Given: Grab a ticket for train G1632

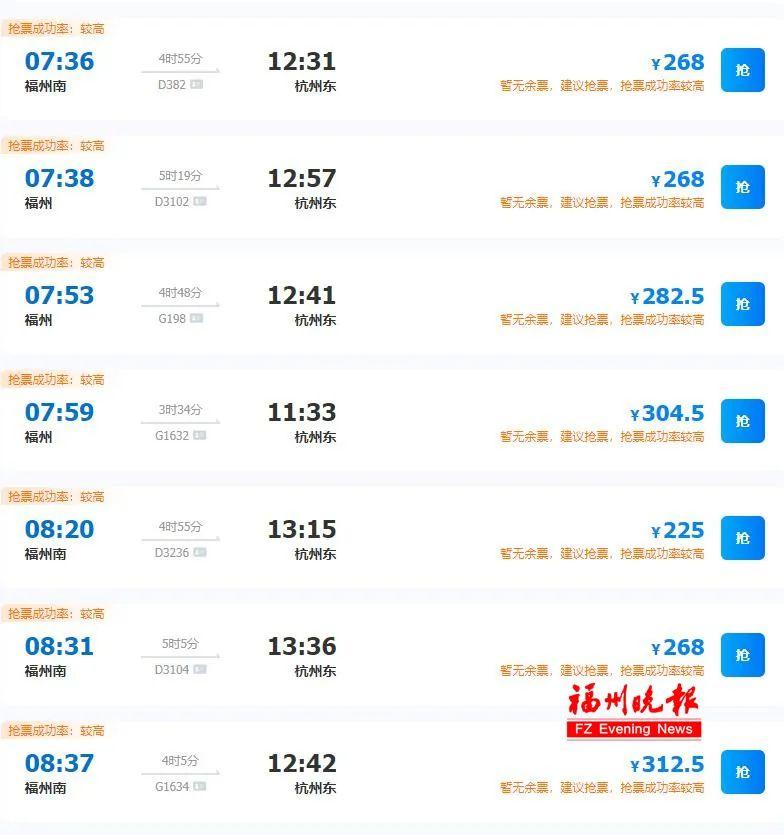Looking at the screenshot, I should coord(742,421).
